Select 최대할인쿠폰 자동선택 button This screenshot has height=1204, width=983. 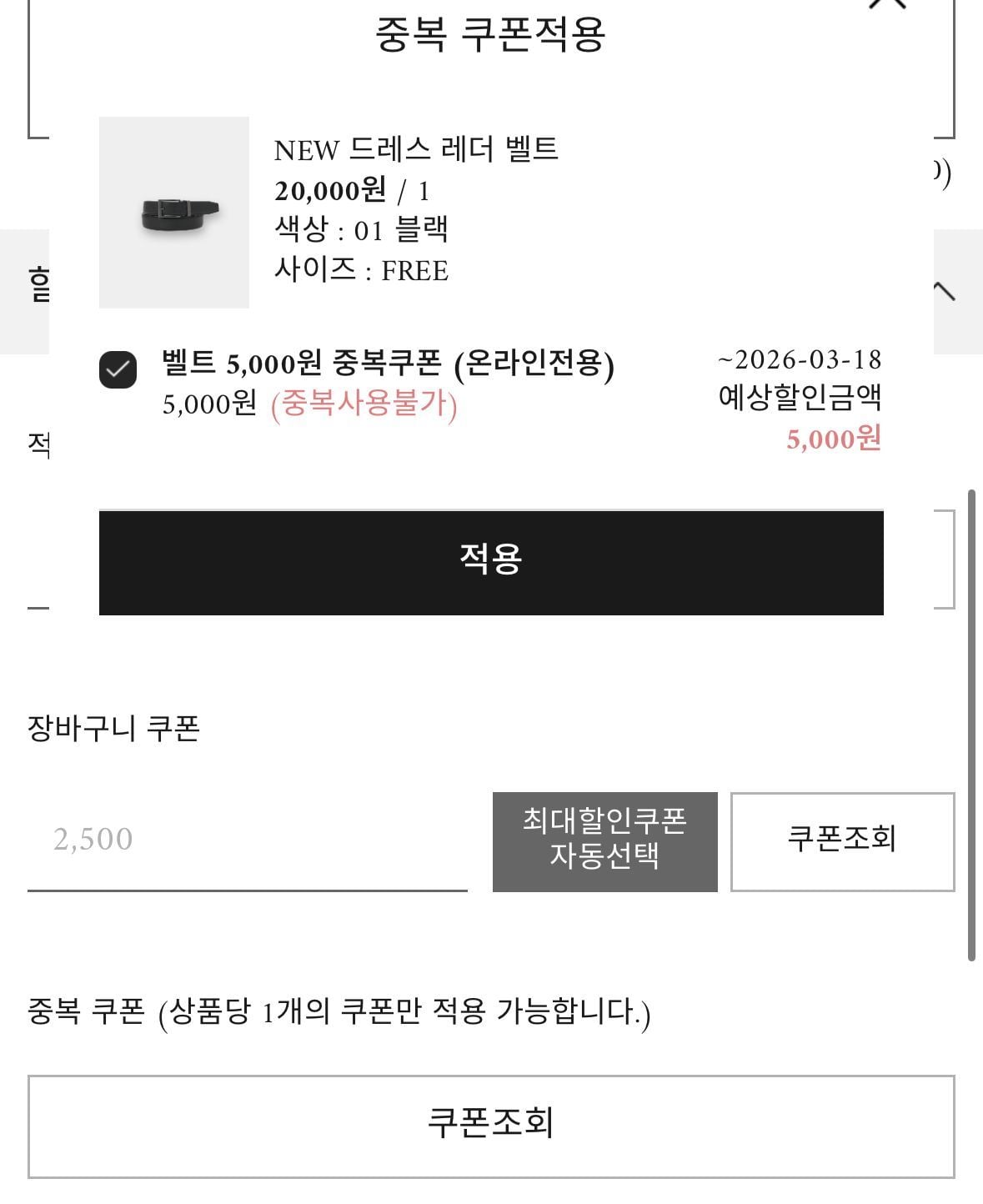(x=604, y=841)
